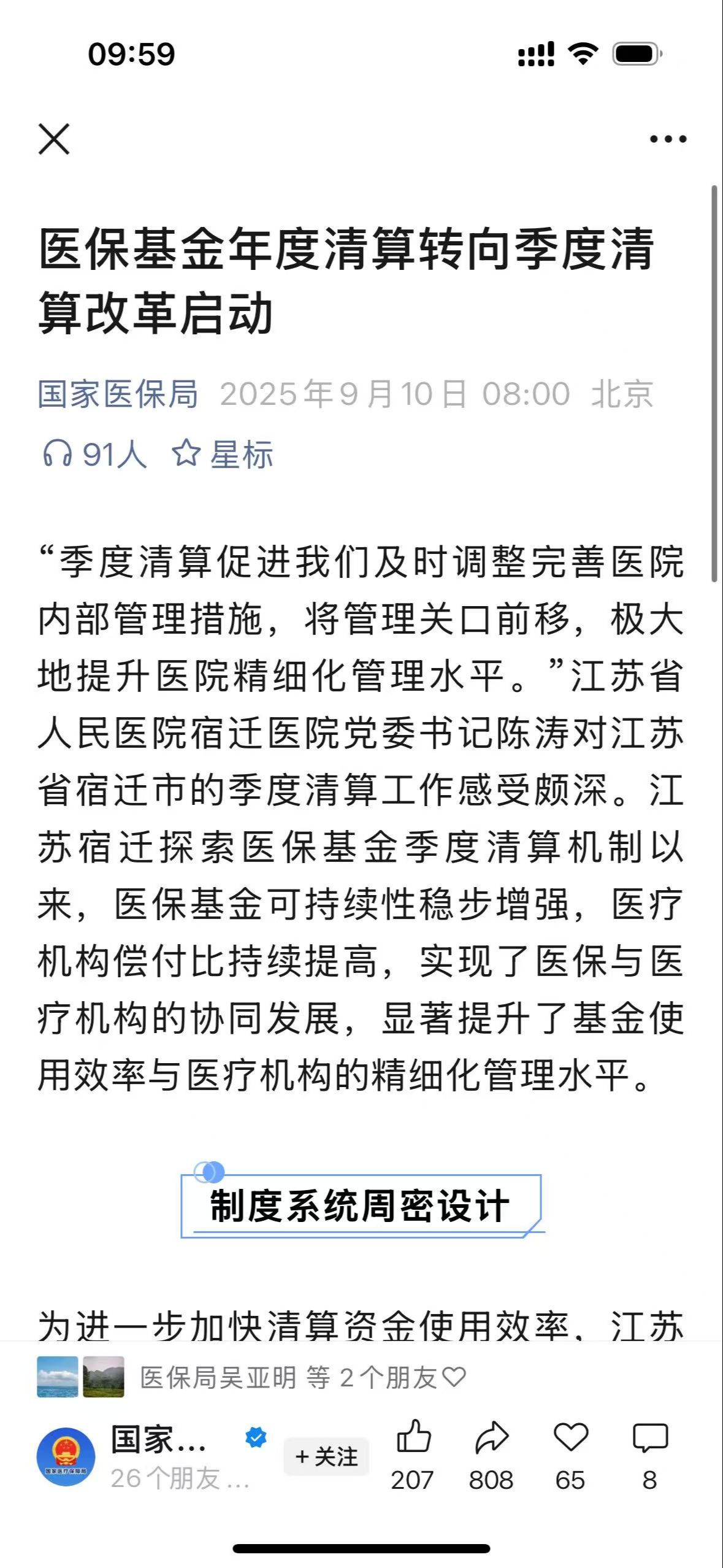This screenshot has width=723, height=1568.
Task: Open the three-dot overflow menu
Action: point(668,139)
